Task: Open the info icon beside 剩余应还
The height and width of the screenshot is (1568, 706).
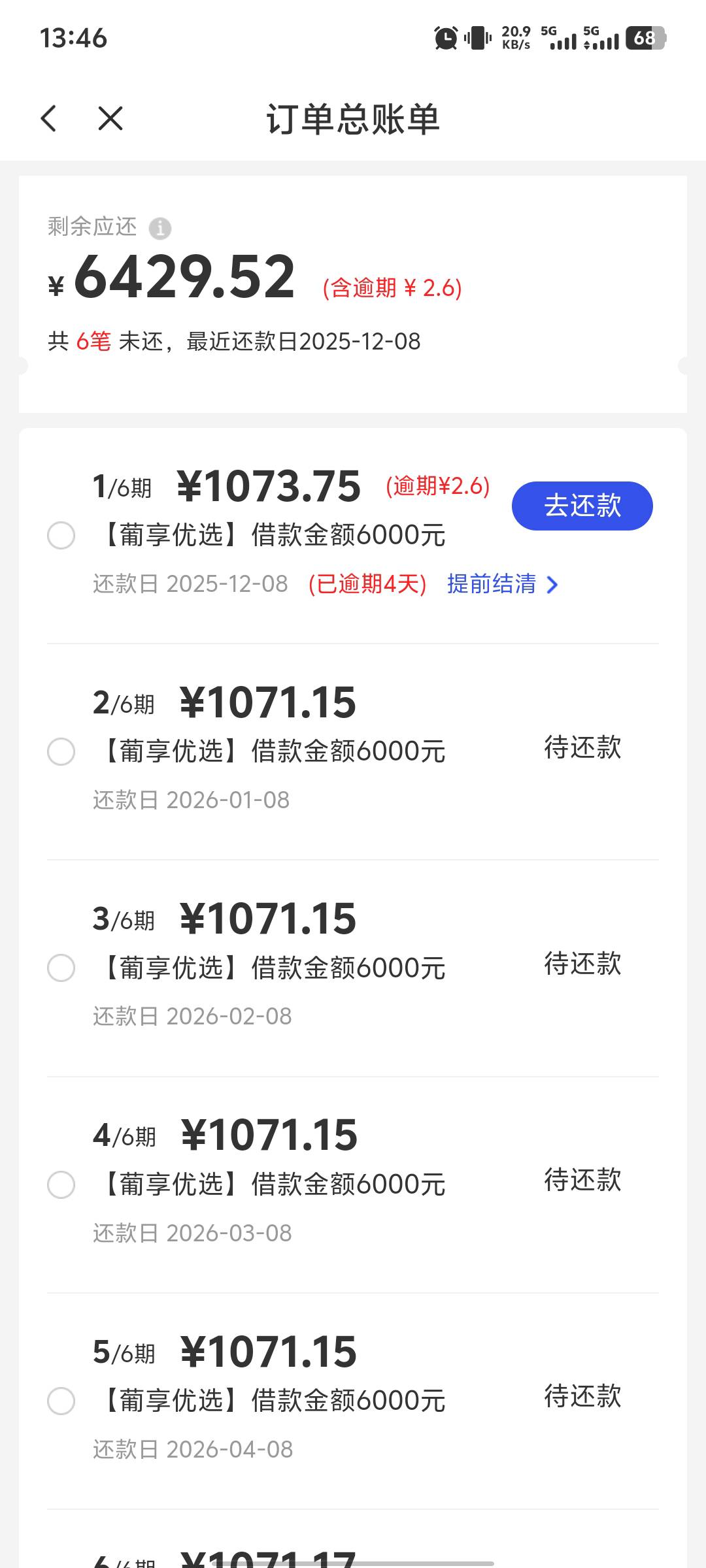Action: (160, 229)
